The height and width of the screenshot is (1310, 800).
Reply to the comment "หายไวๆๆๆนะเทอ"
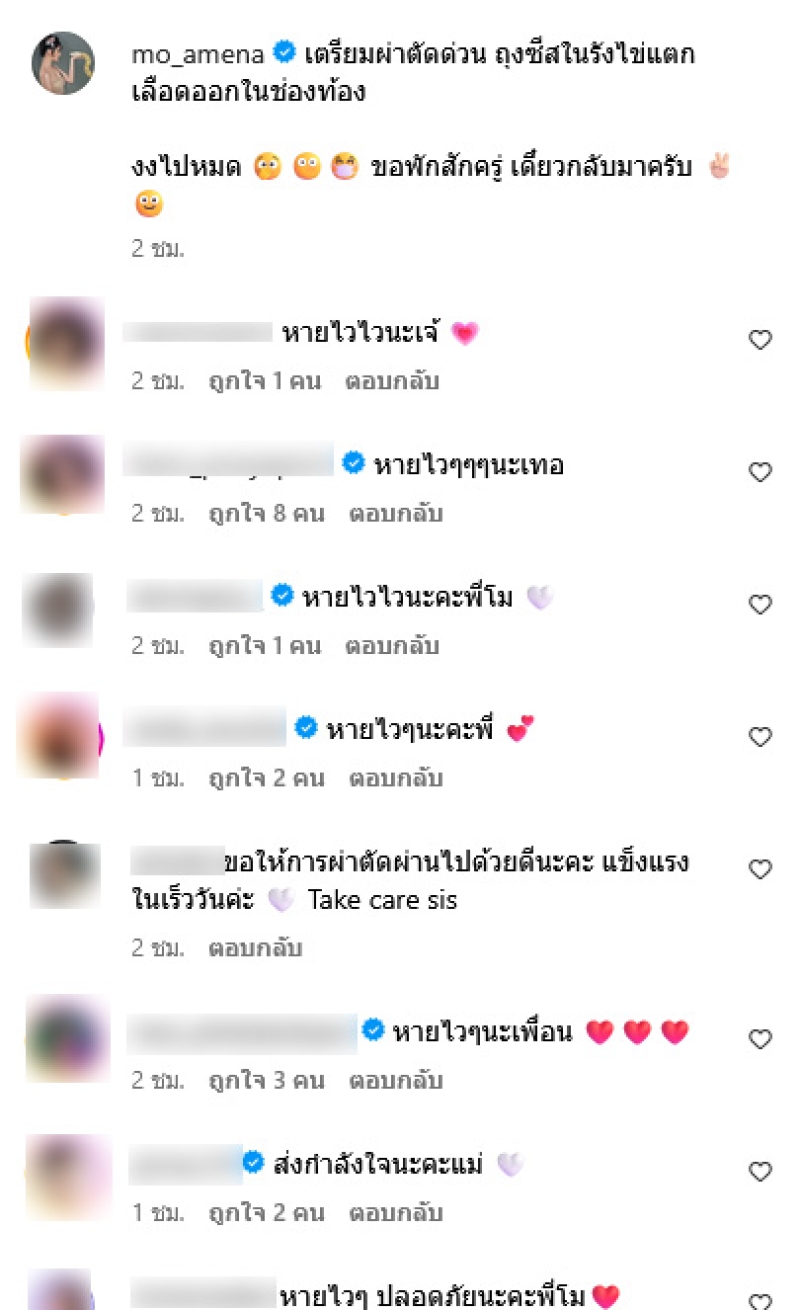(395, 514)
